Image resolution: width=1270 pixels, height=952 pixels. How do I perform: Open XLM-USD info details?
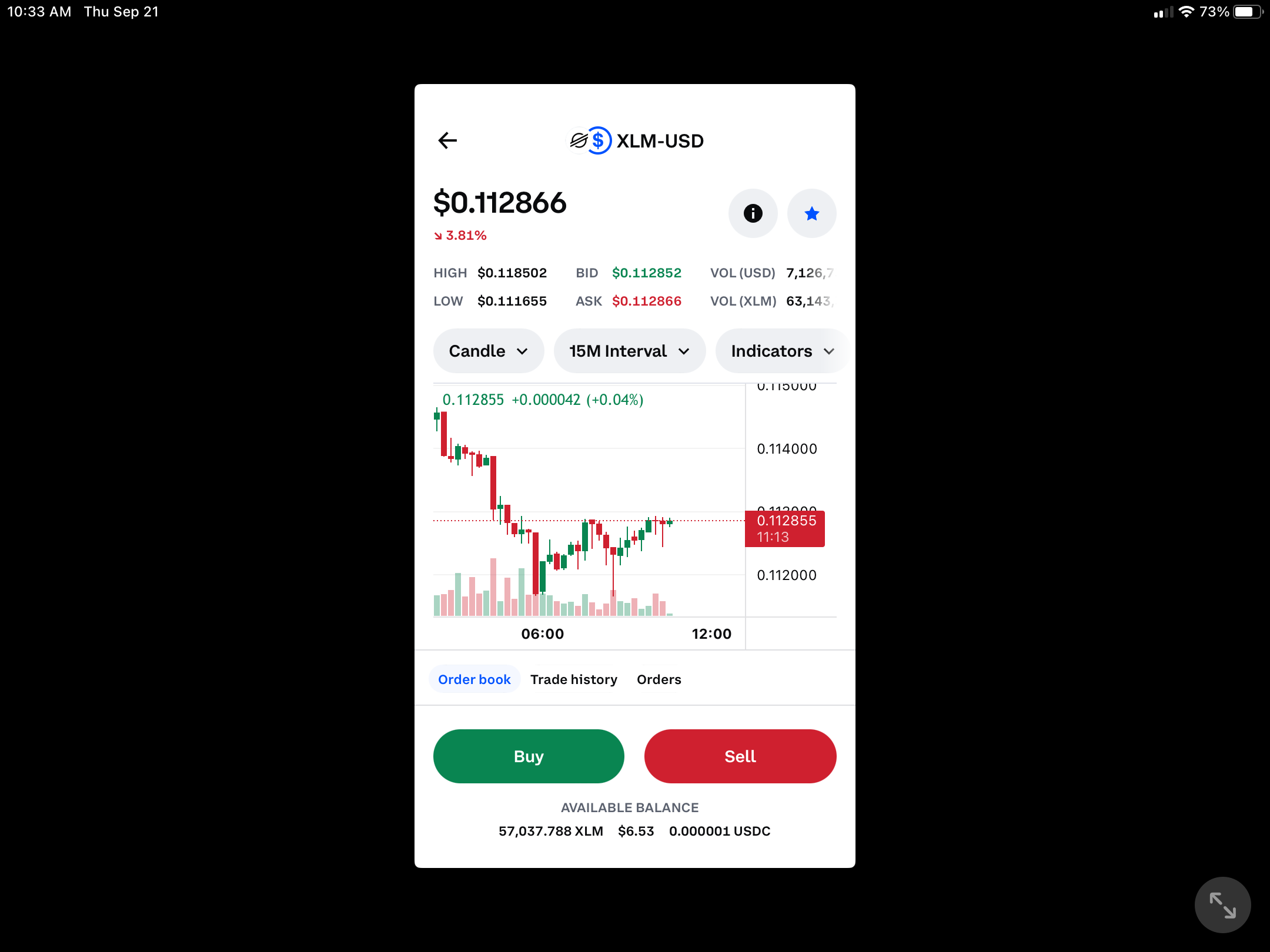753,213
